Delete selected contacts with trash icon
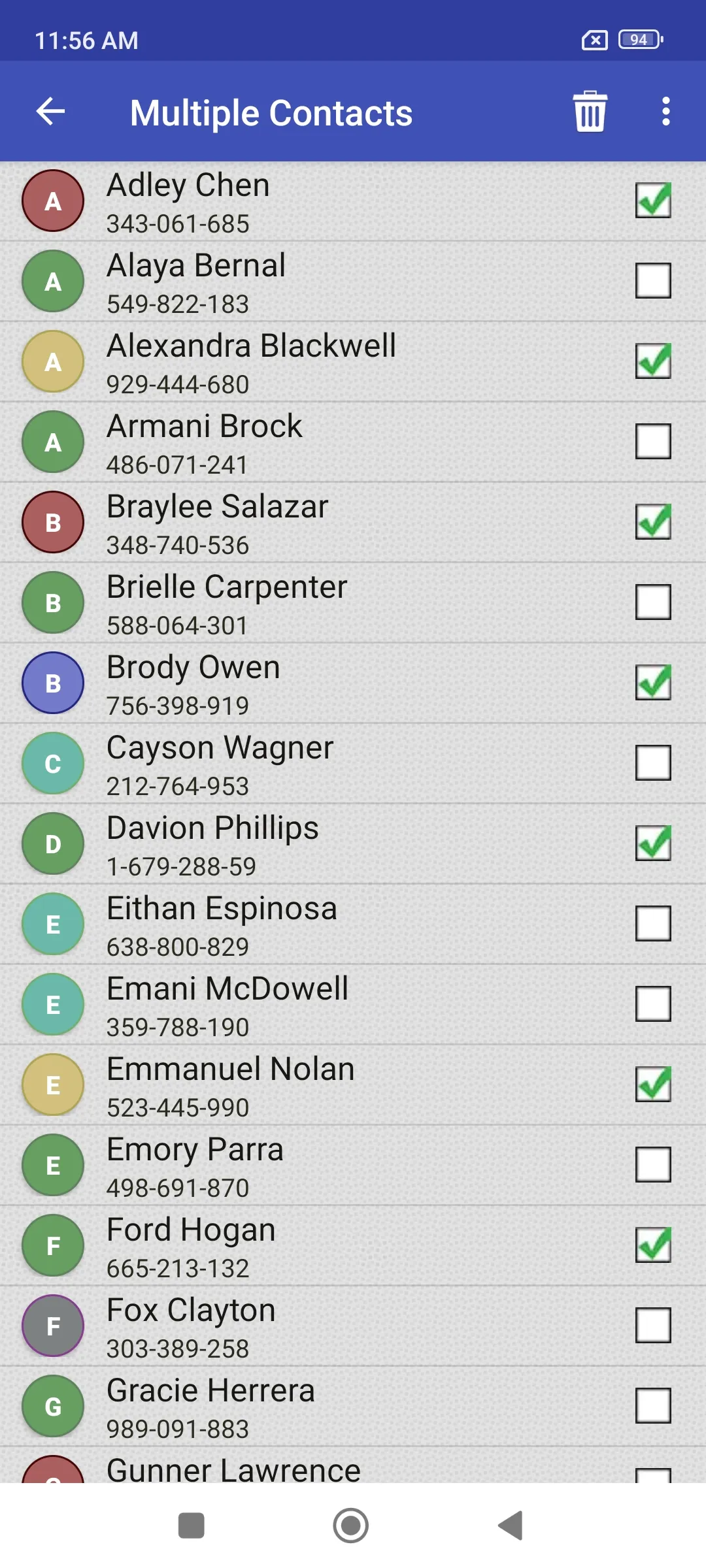The width and height of the screenshot is (706, 1568). [x=590, y=112]
